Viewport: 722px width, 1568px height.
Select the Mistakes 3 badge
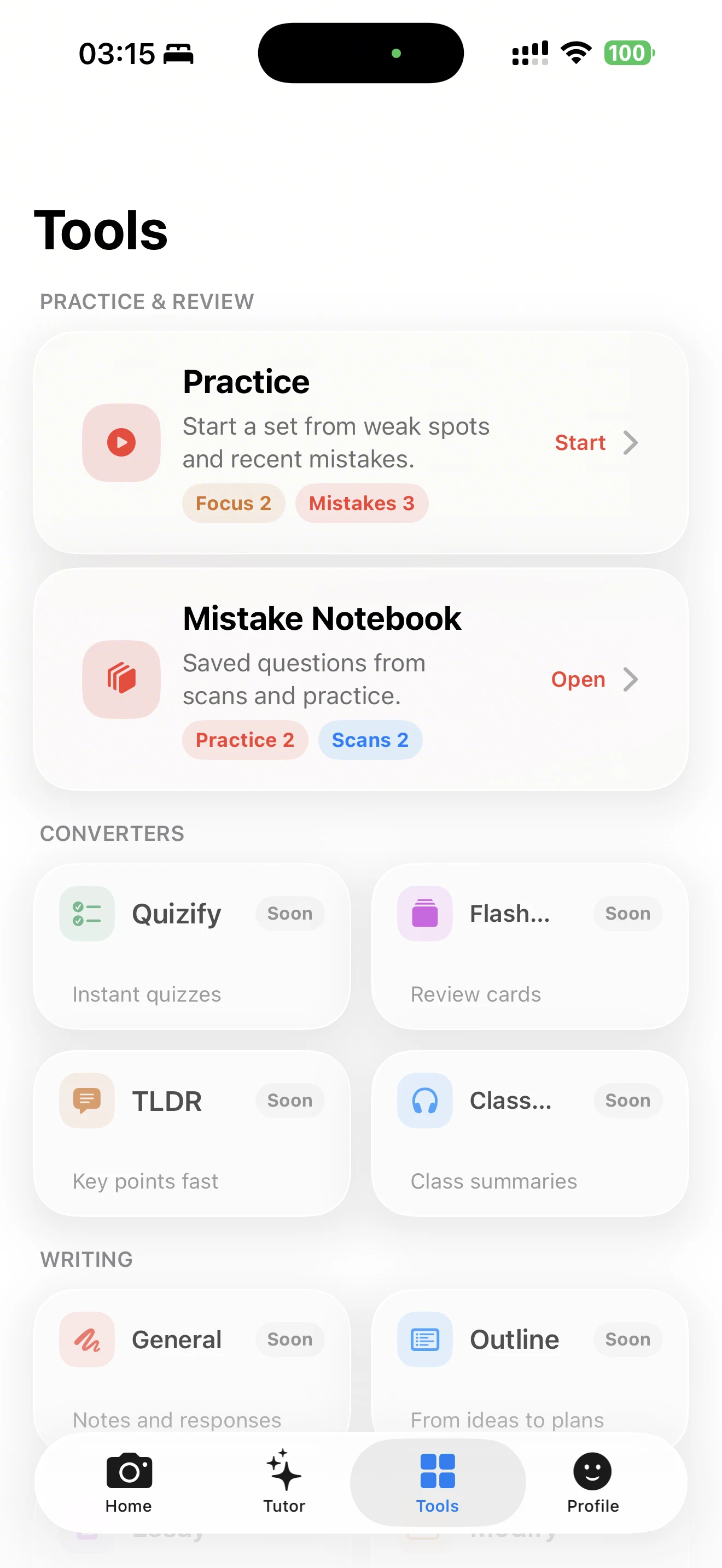[362, 504]
